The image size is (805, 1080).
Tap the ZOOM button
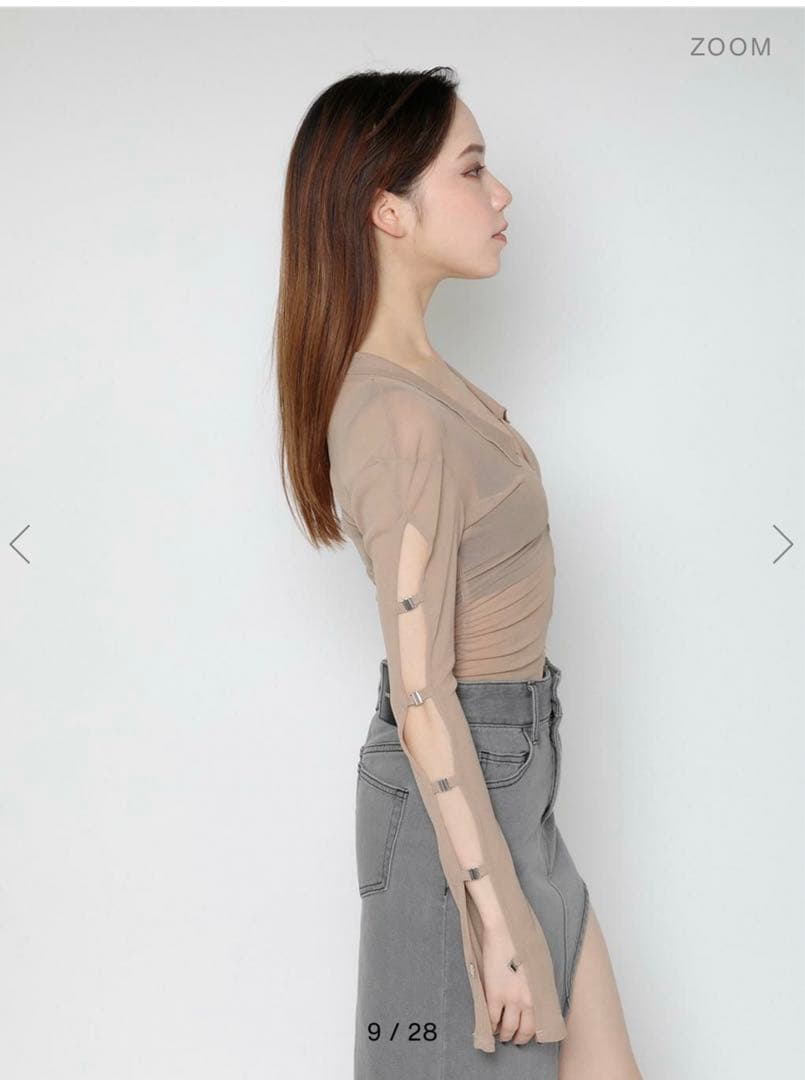tap(730, 47)
